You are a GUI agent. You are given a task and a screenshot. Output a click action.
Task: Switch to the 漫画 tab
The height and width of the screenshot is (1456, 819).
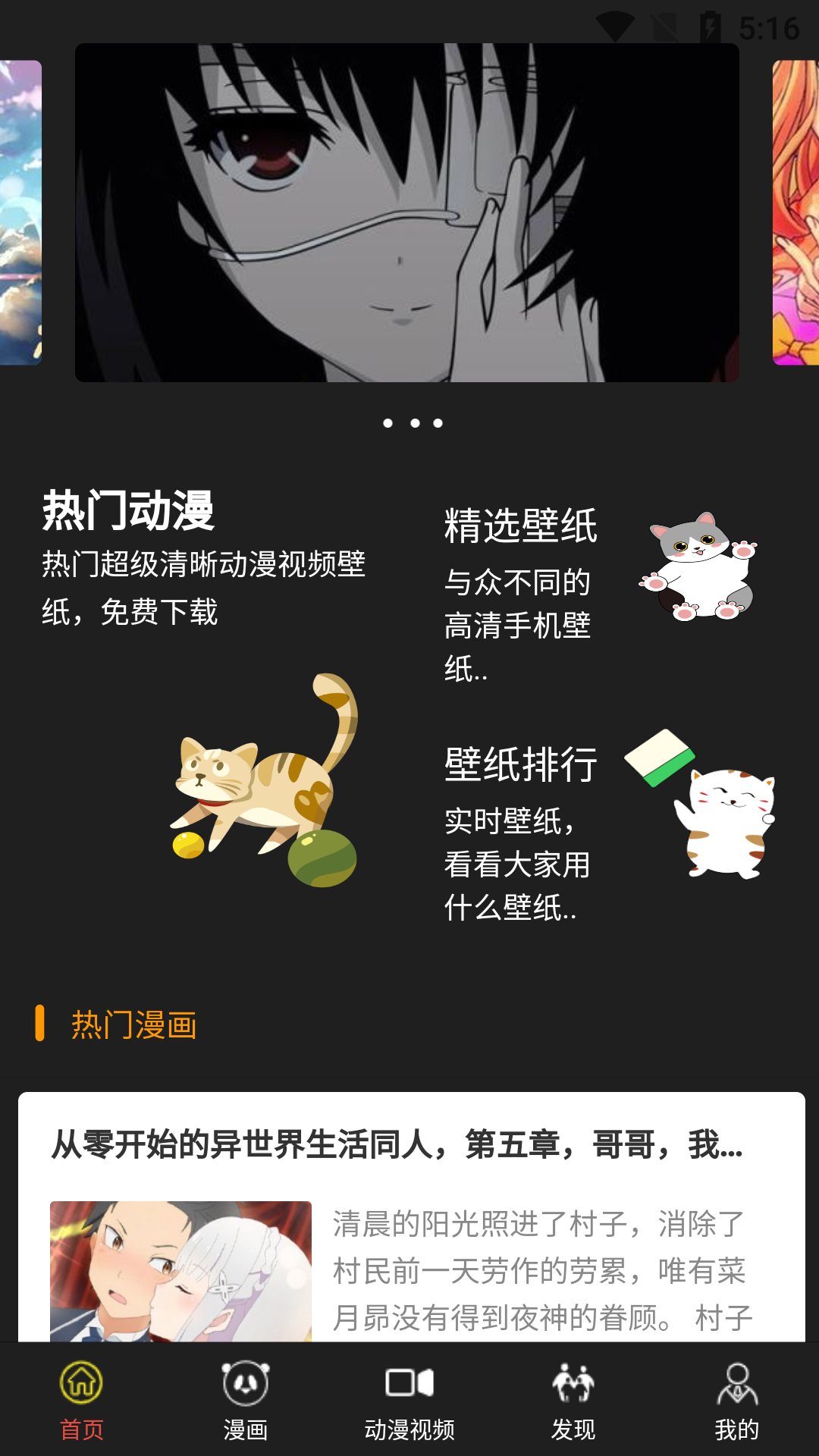[246, 1399]
